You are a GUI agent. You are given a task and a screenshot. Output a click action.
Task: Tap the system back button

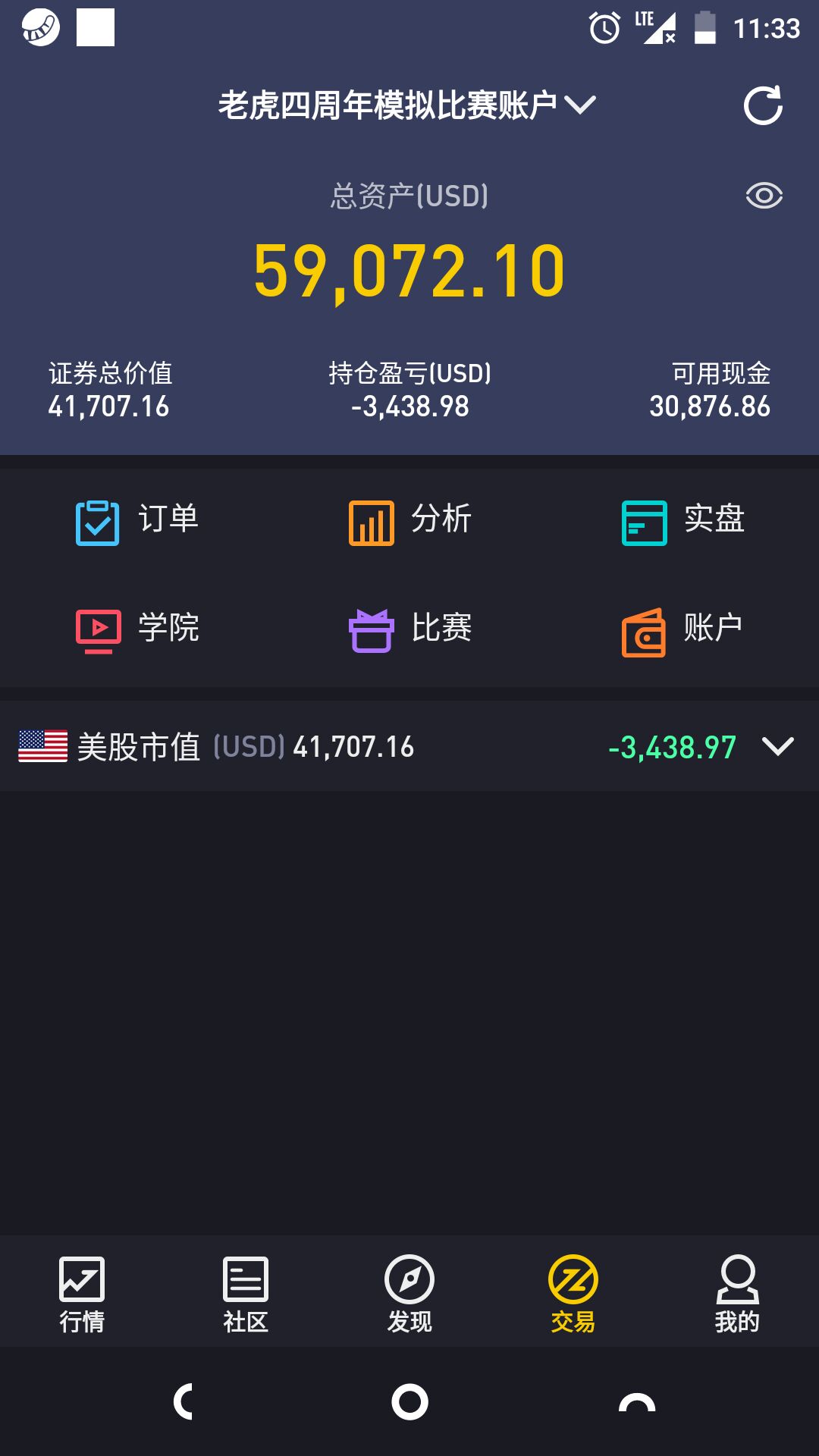pos(184,1401)
